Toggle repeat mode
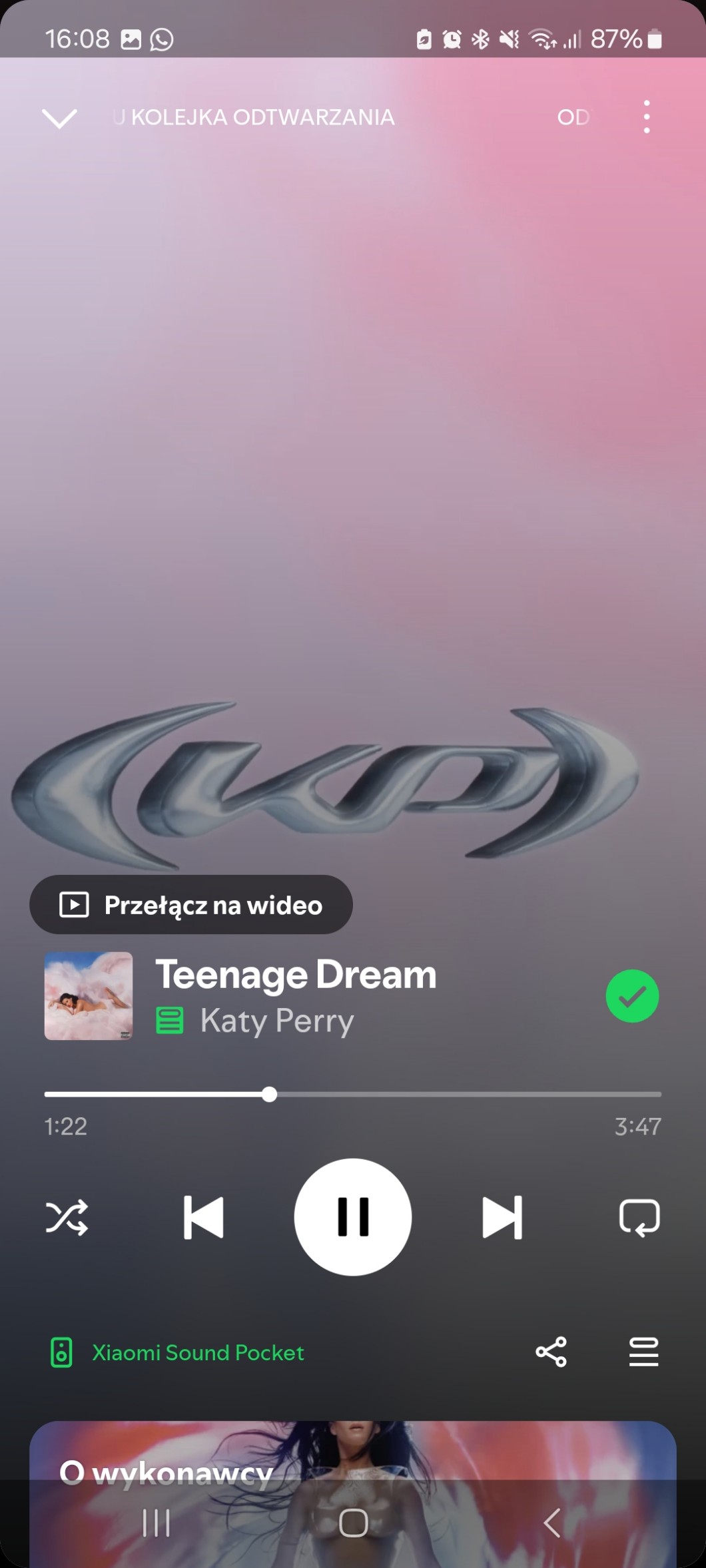This screenshot has width=706, height=1568. click(x=639, y=1217)
